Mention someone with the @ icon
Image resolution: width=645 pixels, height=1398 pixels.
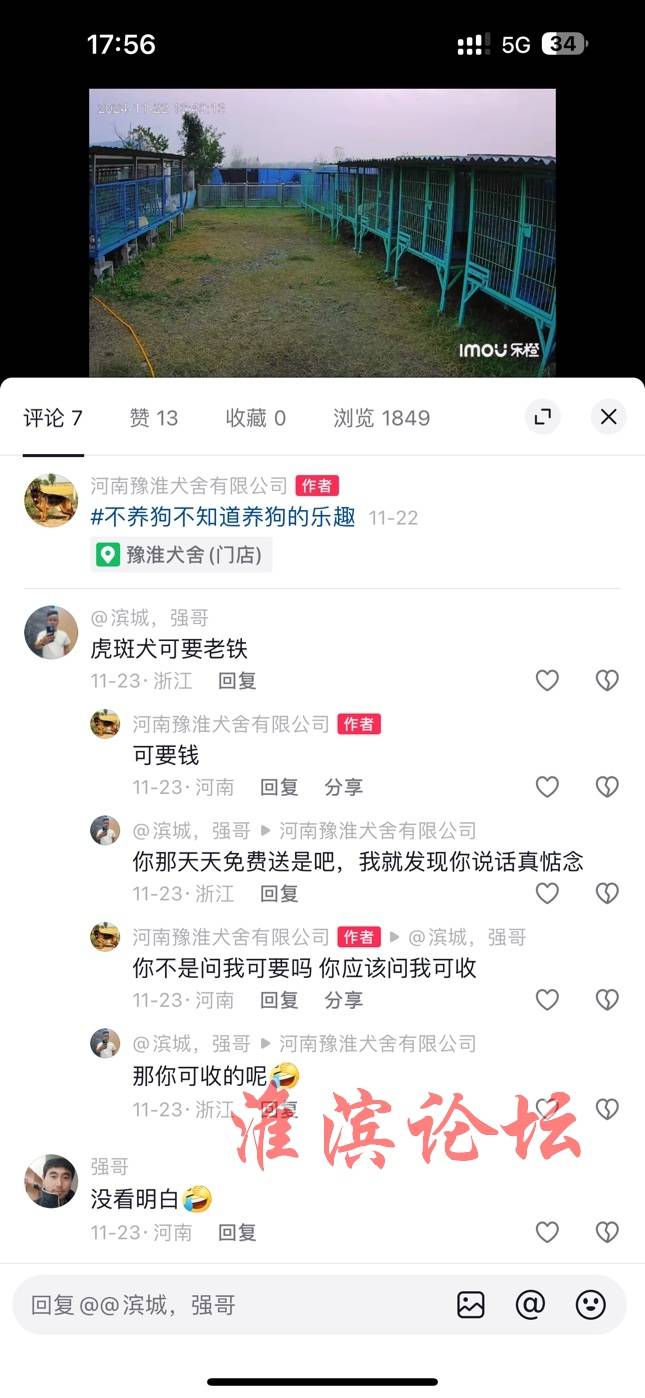(x=530, y=1305)
